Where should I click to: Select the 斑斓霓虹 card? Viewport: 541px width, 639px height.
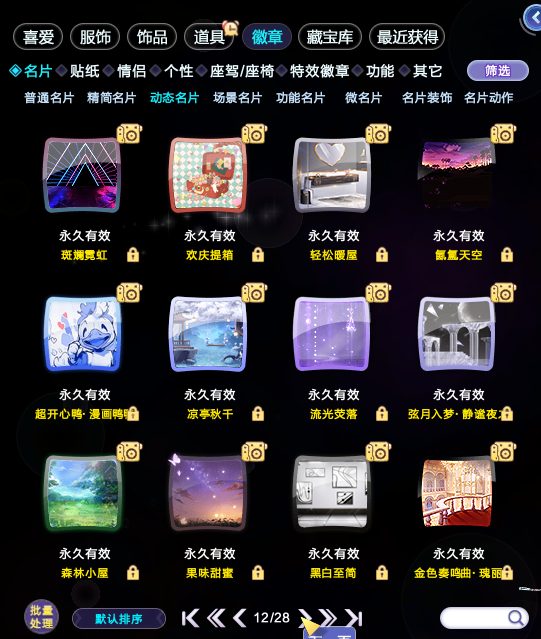pos(83,175)
